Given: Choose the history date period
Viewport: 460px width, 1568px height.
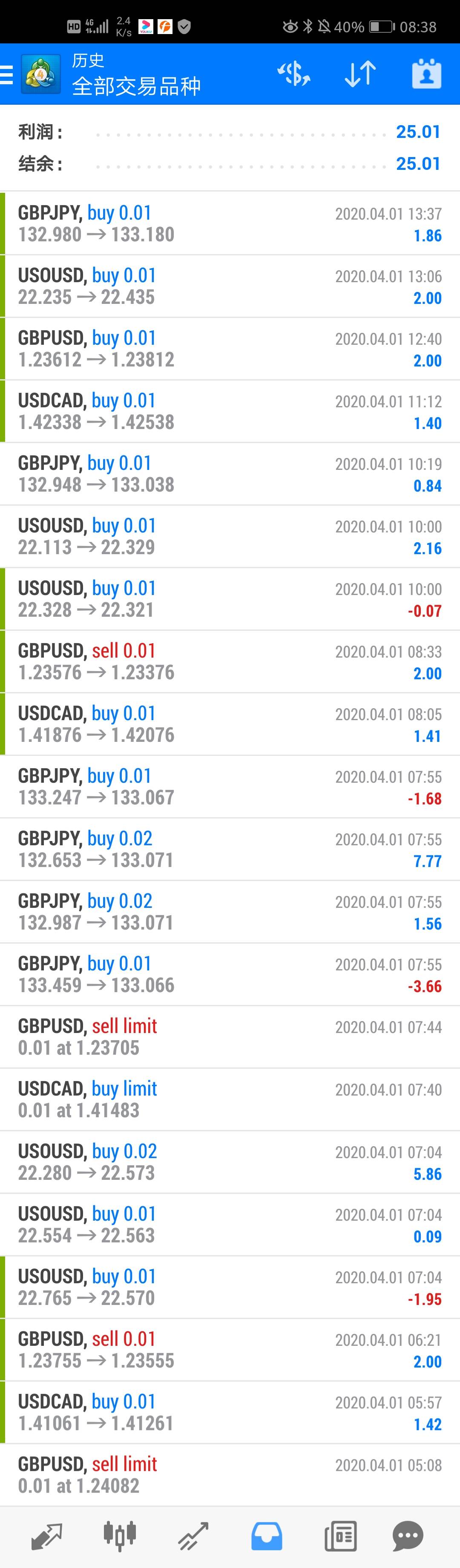Looking at the screenshot, I should pos(426,74).
